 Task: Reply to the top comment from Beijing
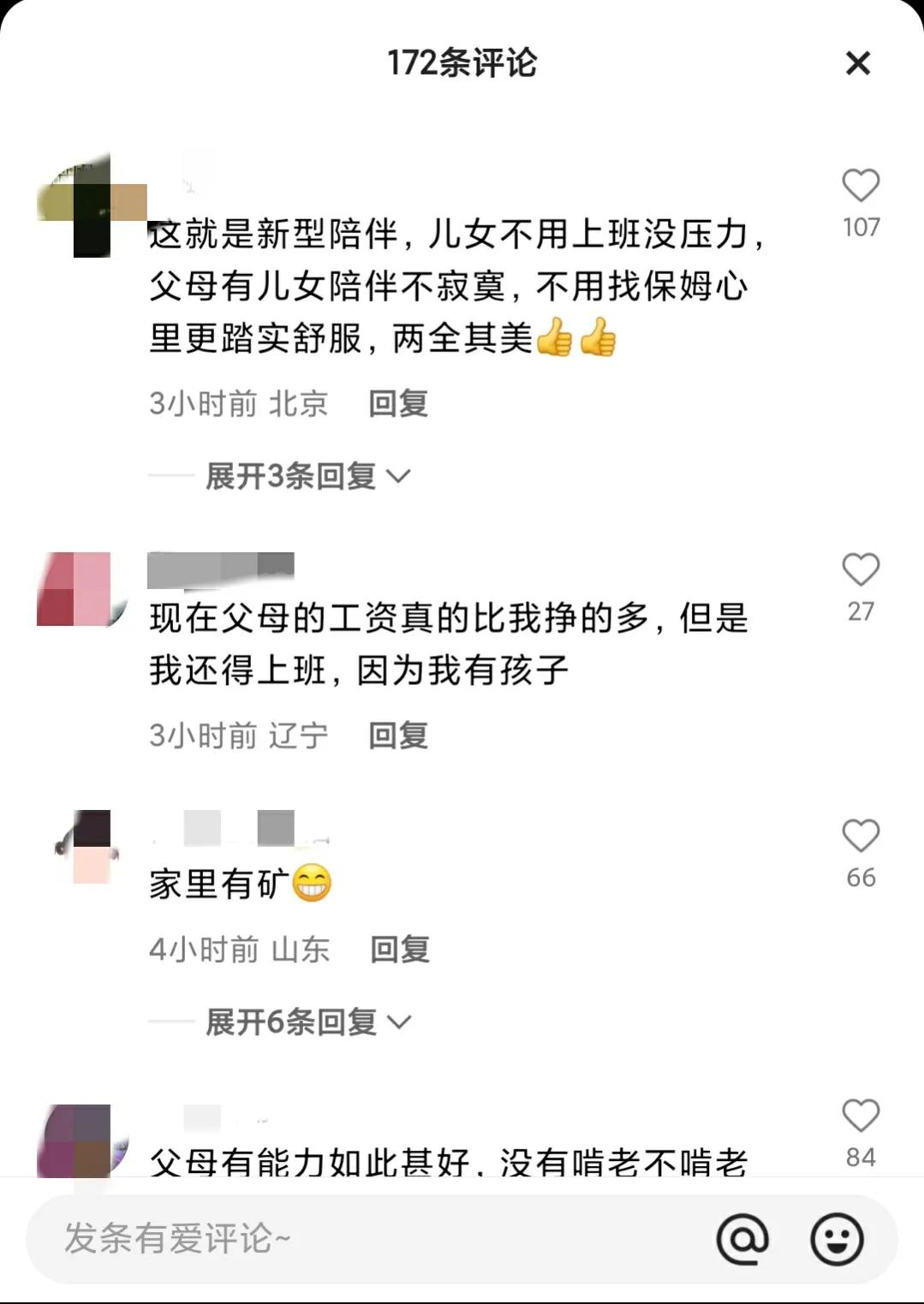click(397, 404)
